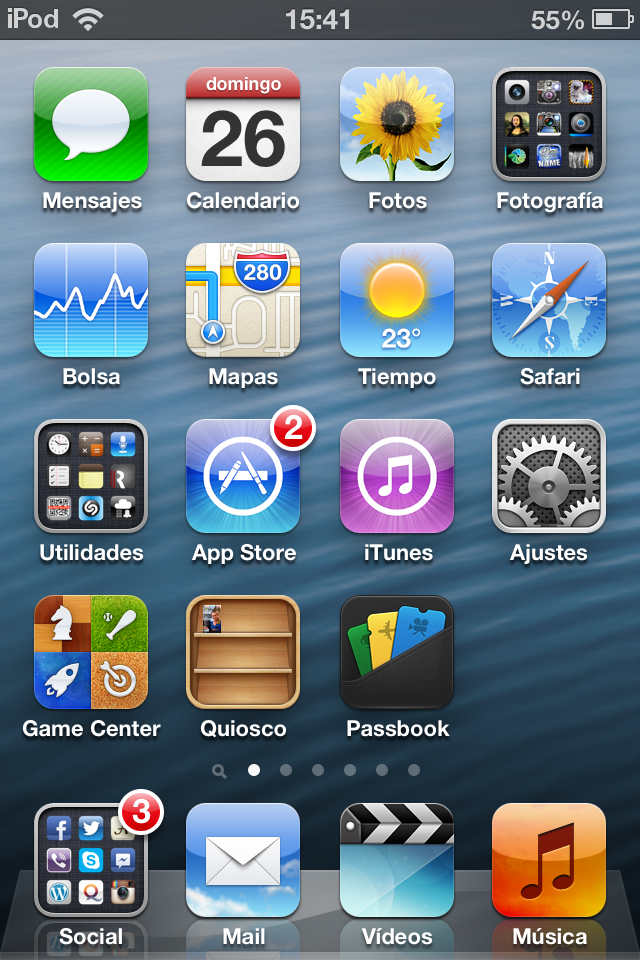Viewport: 640px width, 960px height.
Task: Launch the Passbook app
Action: point(397,652)
